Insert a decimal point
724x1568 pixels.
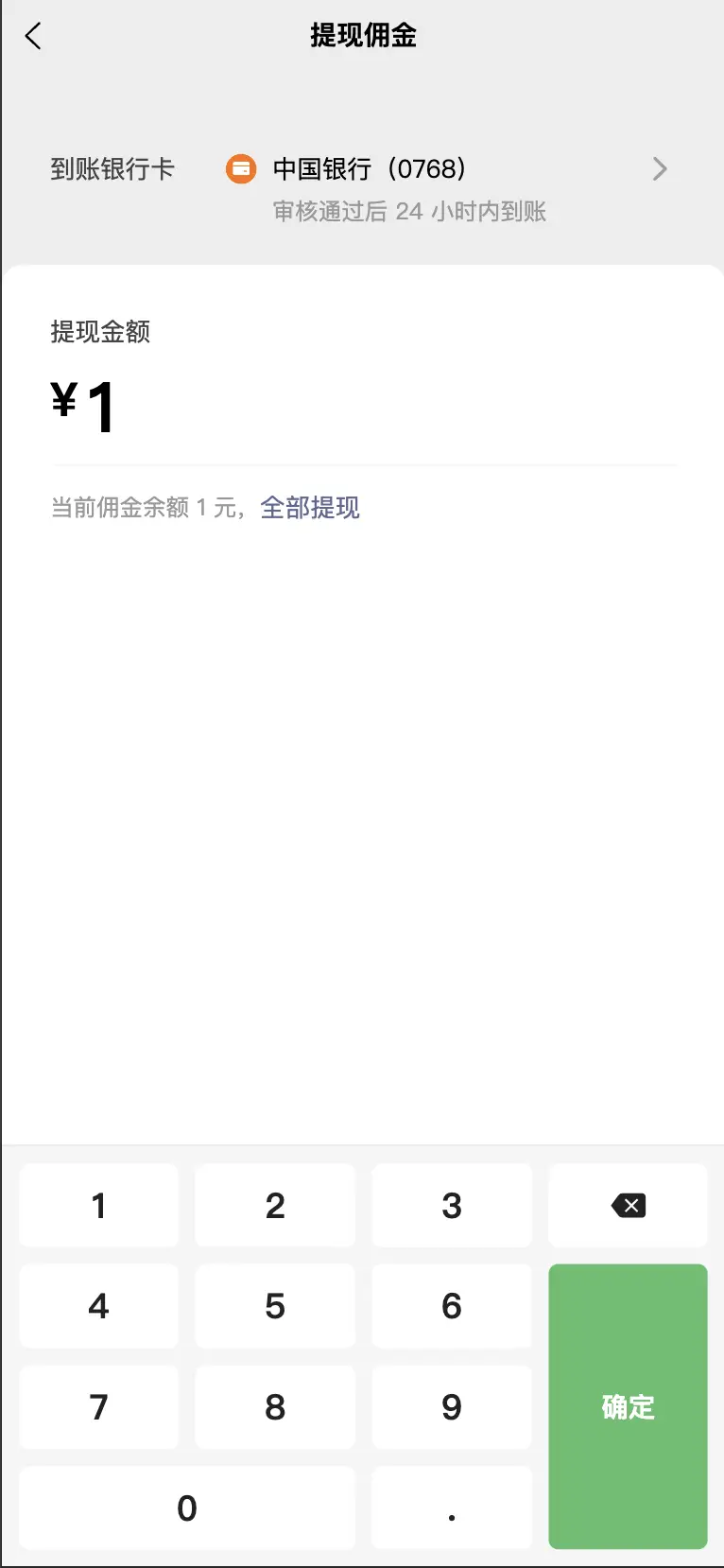click(x=452, y=1507)
